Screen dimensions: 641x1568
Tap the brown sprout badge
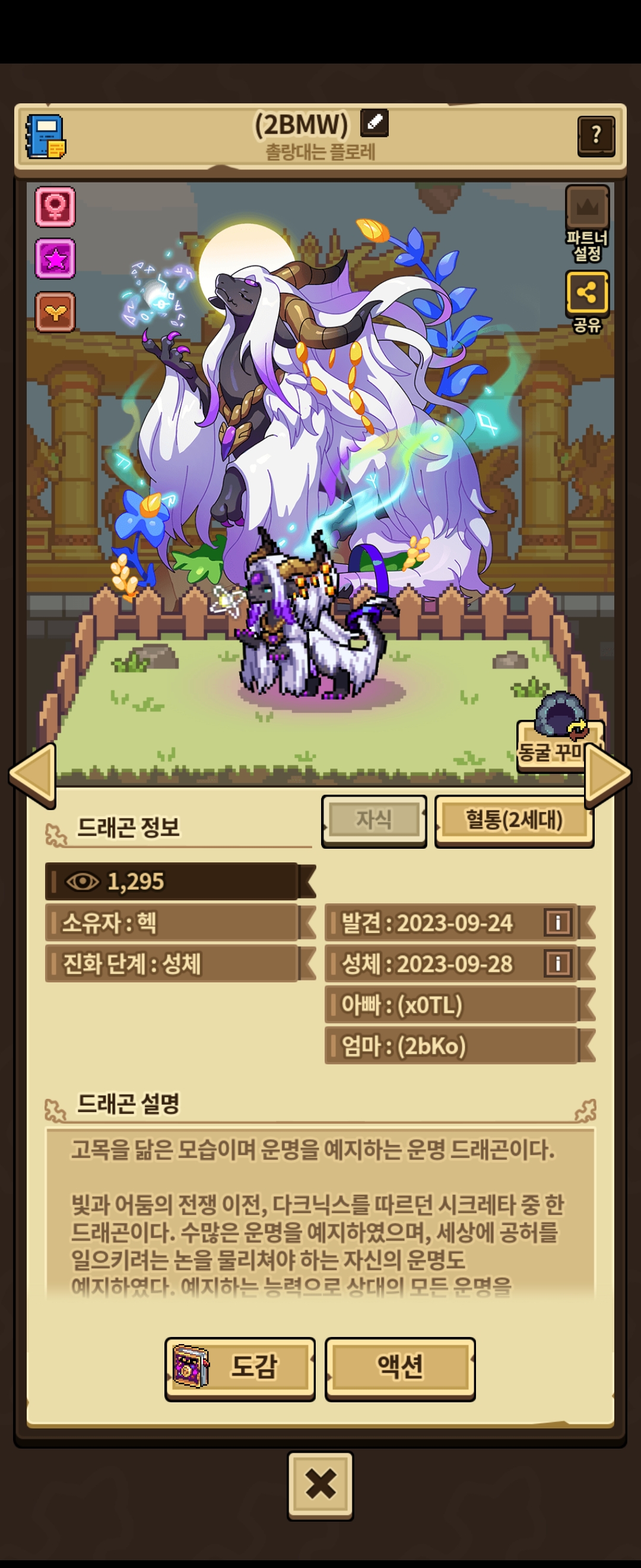point(55,312)
